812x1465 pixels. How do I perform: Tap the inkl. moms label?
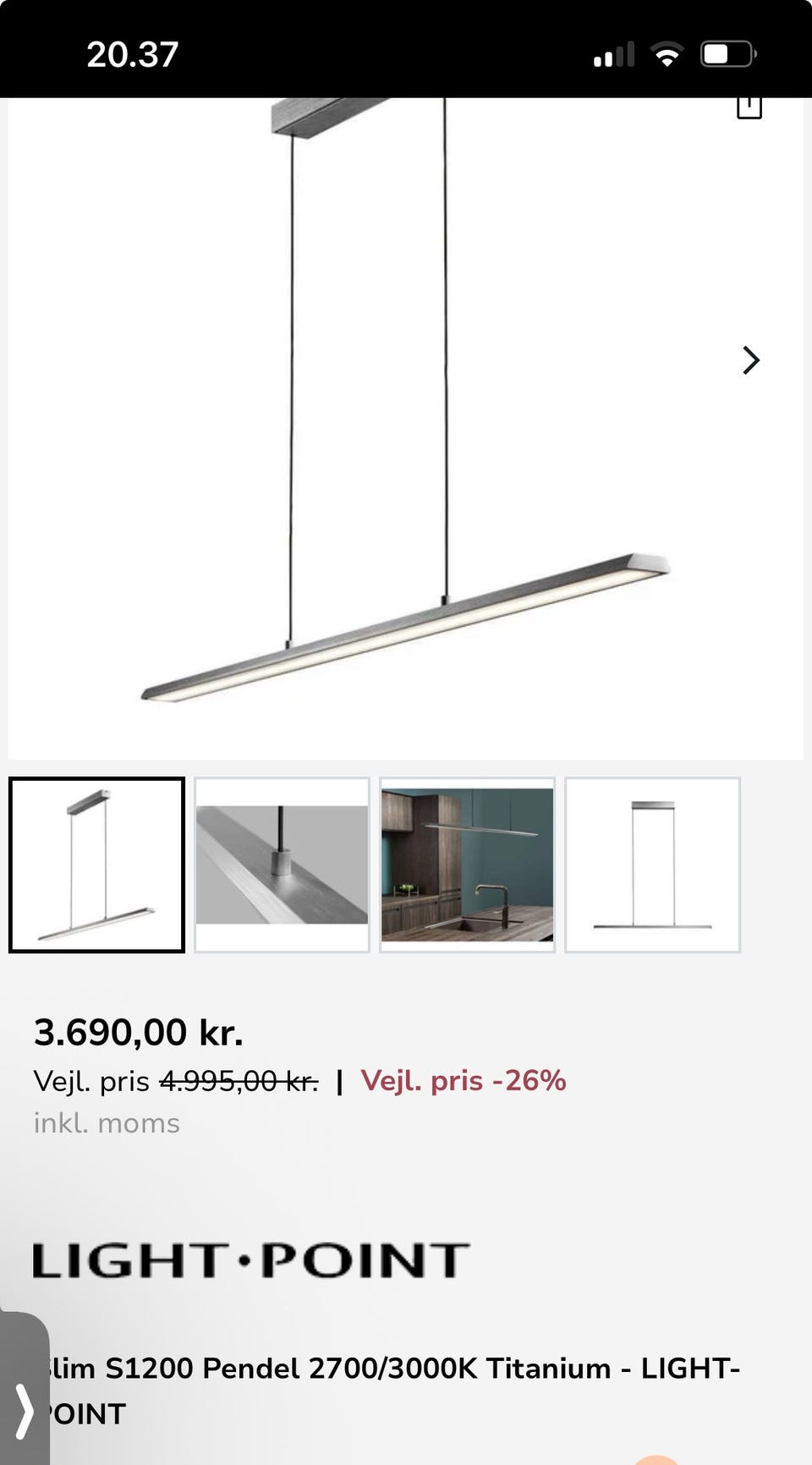point(107,1123)
